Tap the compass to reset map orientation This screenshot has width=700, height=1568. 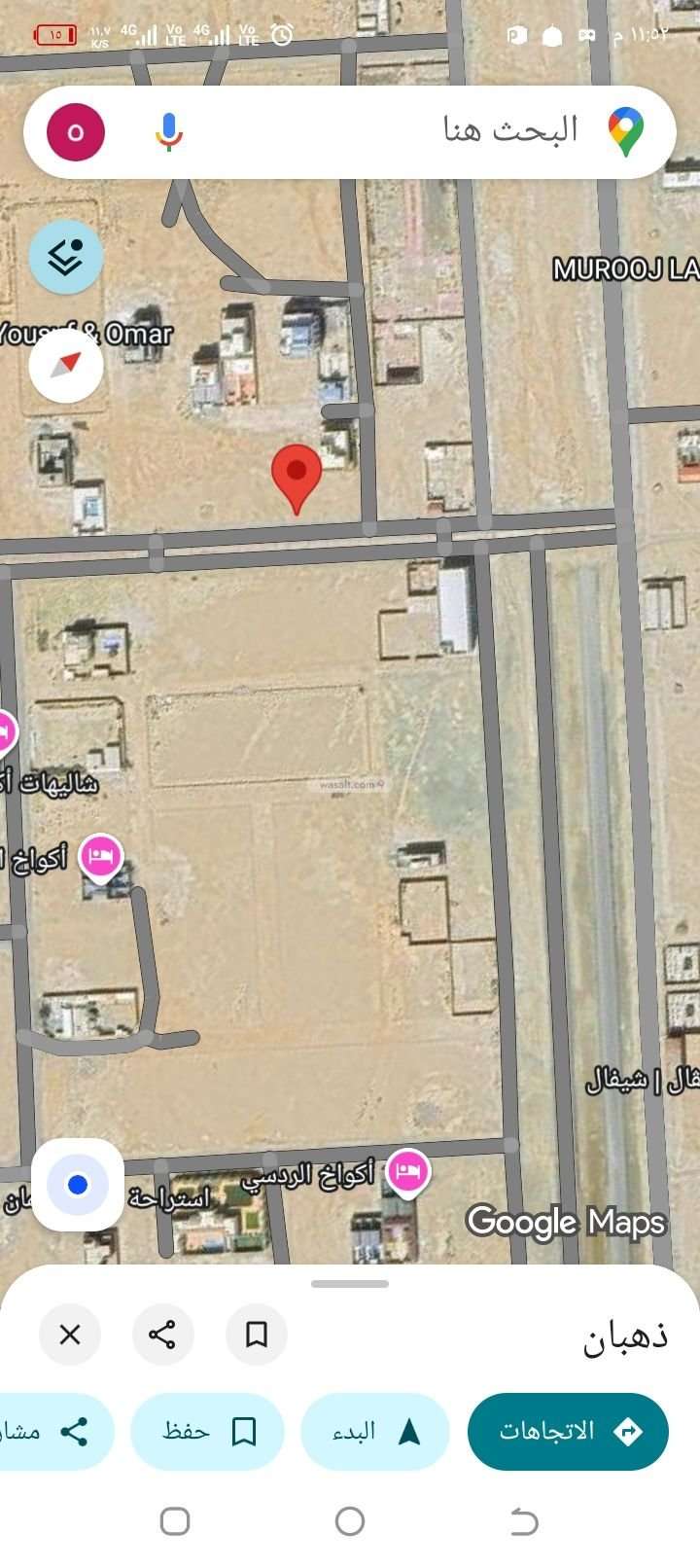point(64,367)
